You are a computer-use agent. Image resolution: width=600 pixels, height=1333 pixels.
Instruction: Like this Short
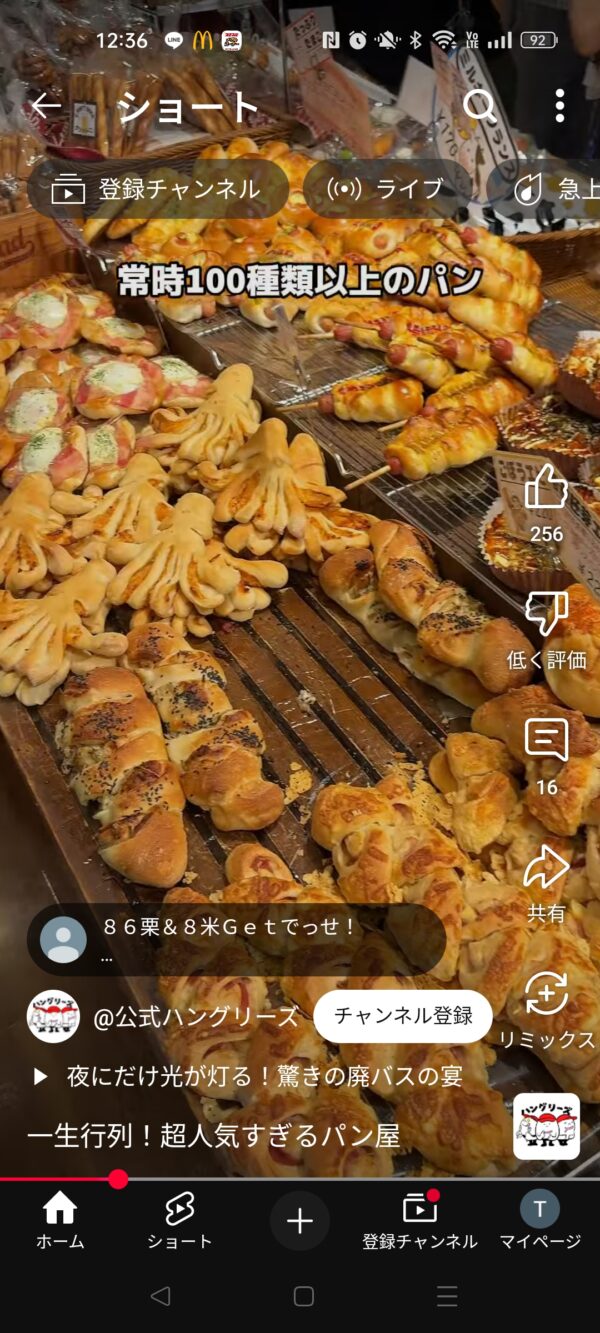(x=546, y=490)
